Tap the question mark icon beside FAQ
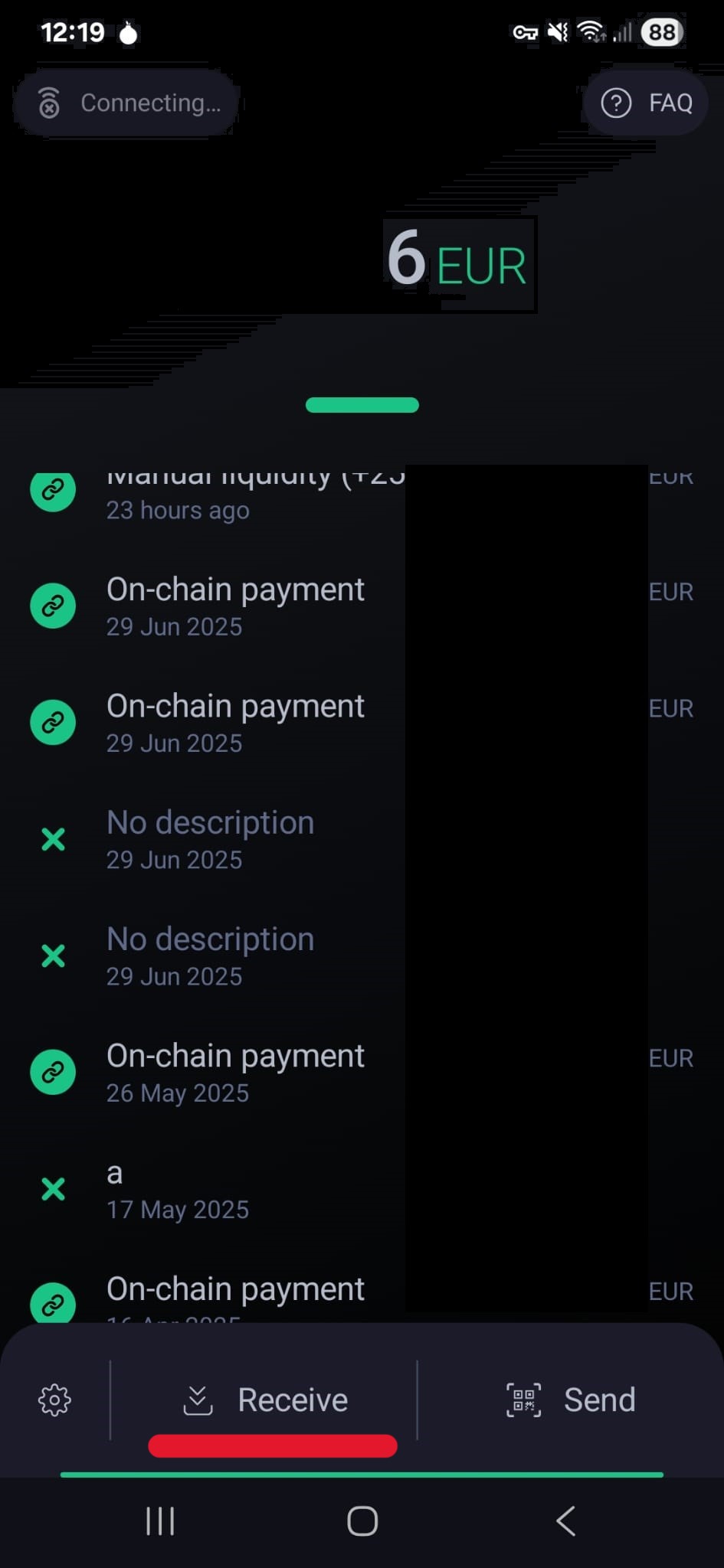The height and width of the screenshot is (1568, 724). tap(617, 102)
